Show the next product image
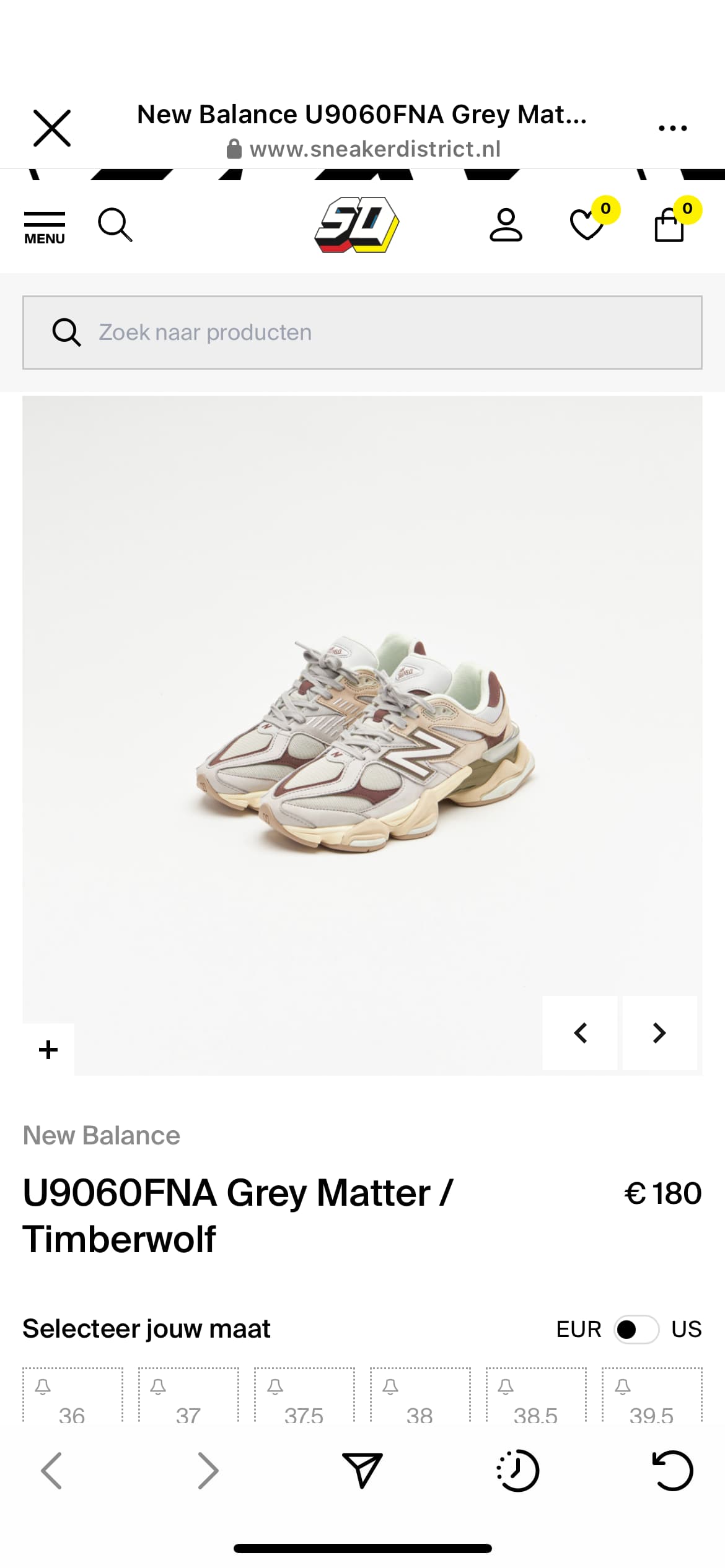The image size is (725, 1568). (x=659, y=1033)
